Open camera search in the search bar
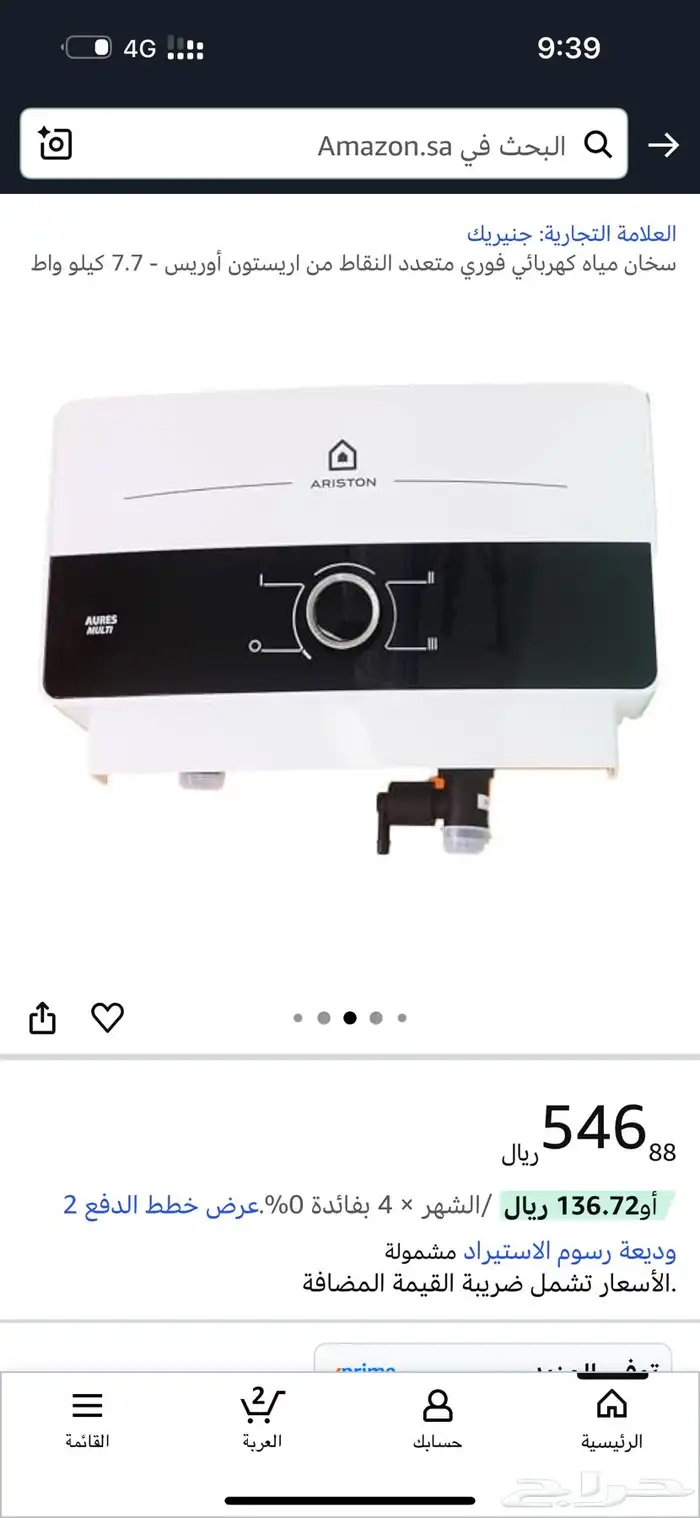This screenshot has width=700, height=1518. click(56, 145)
